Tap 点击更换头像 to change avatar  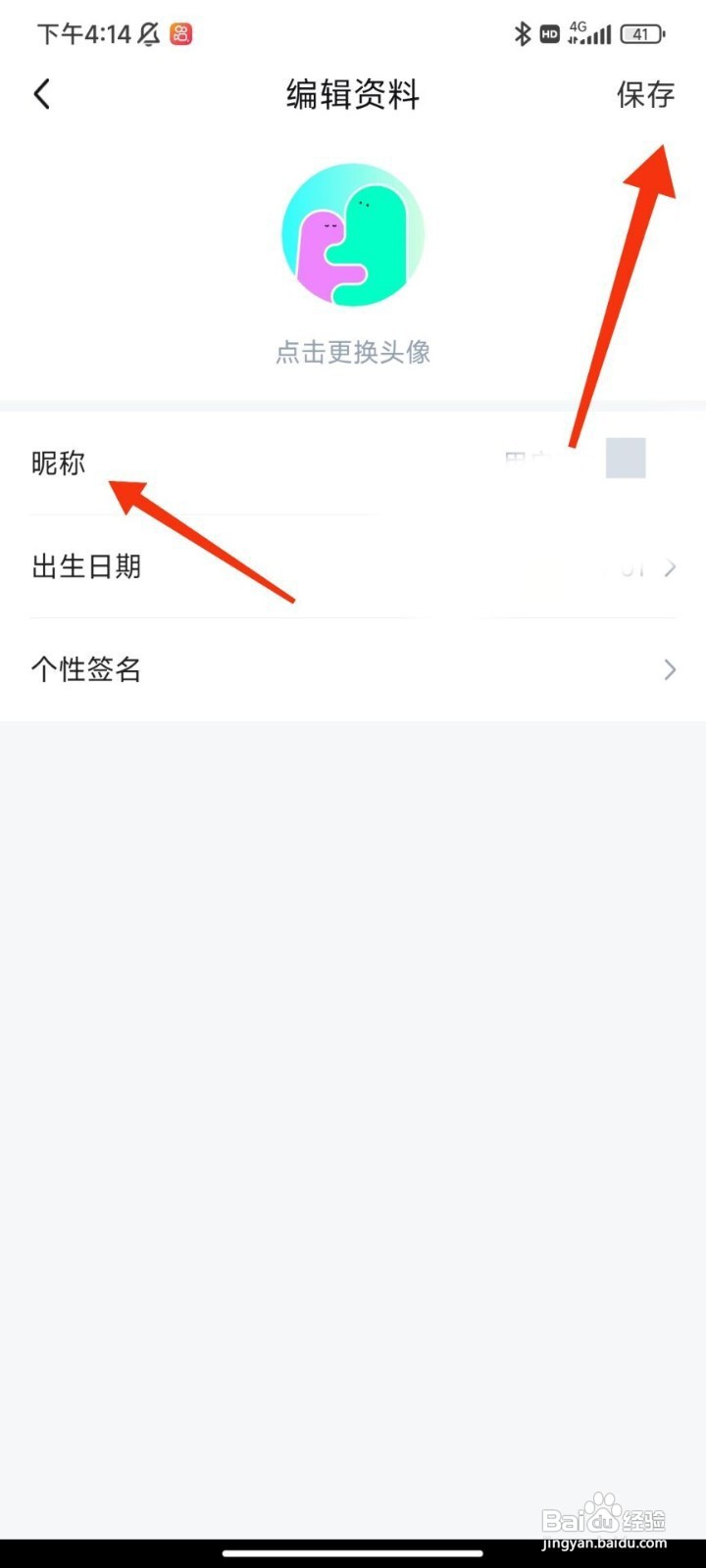pos(353,352)
